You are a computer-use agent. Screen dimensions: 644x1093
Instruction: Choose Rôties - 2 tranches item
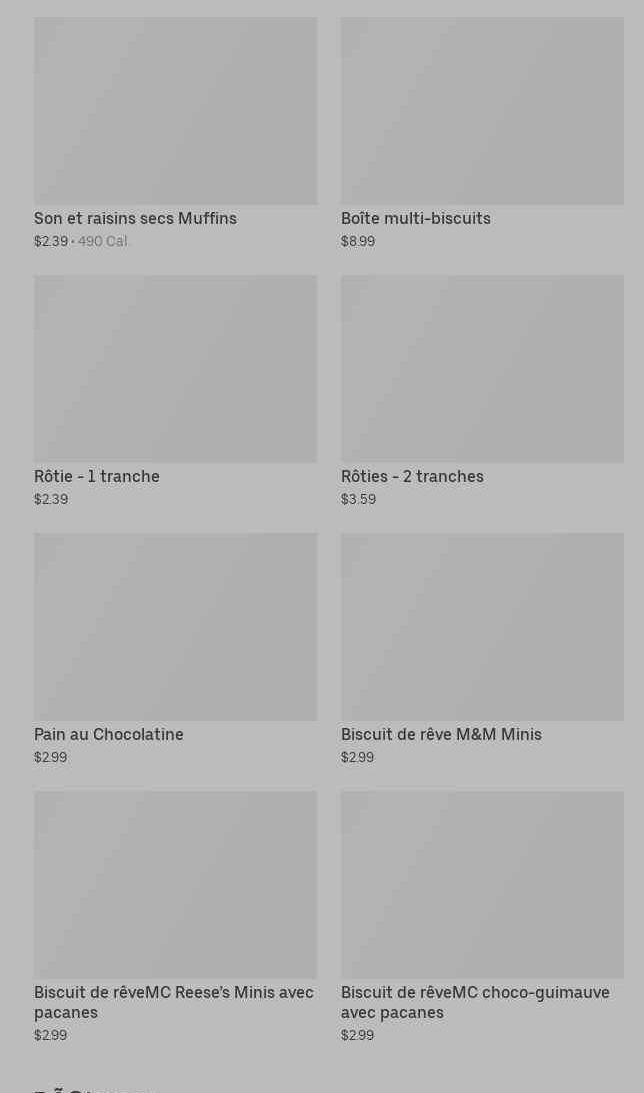click(482, 391)
